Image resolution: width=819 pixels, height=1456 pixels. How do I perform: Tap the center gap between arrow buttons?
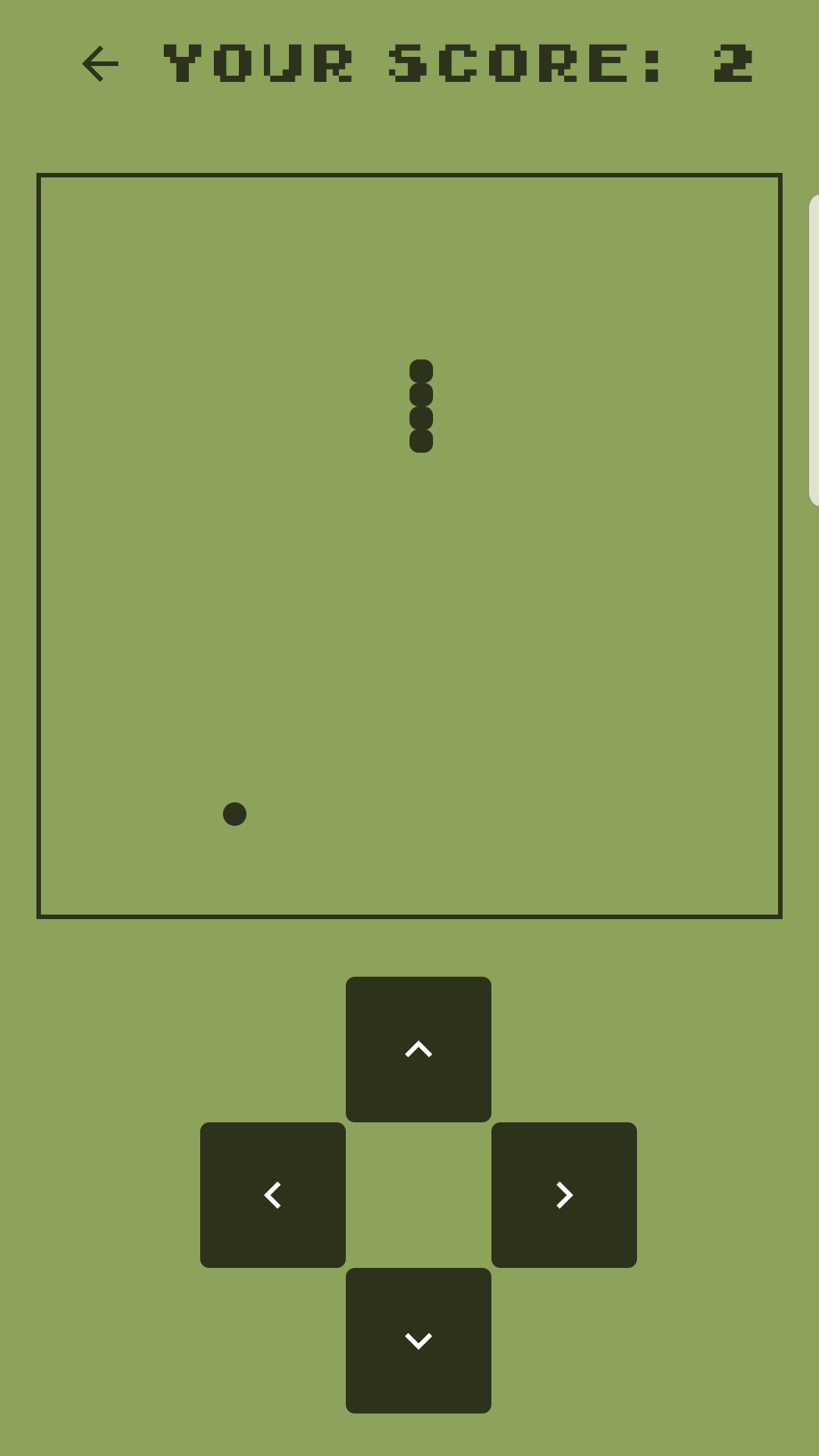418,1194
